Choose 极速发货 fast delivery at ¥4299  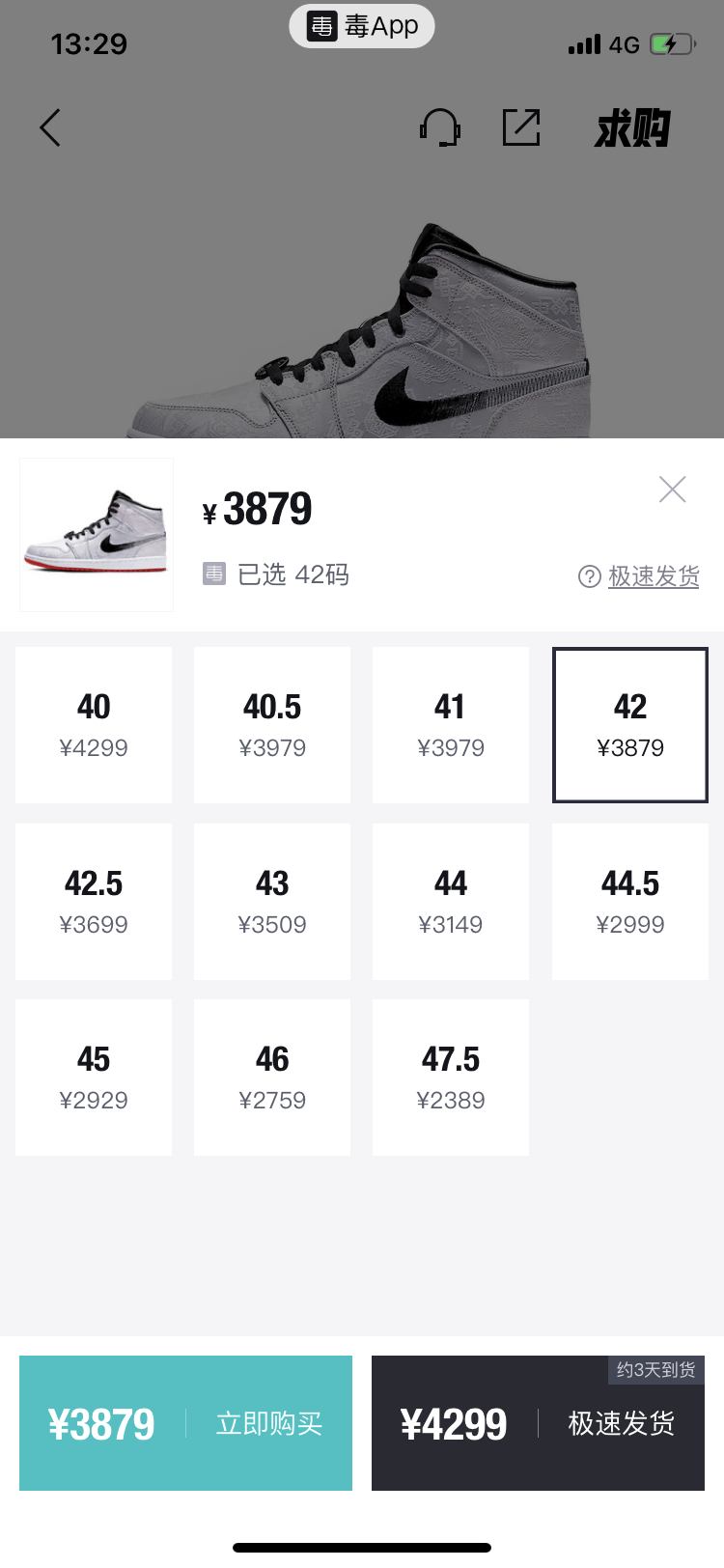[538, 1423]
